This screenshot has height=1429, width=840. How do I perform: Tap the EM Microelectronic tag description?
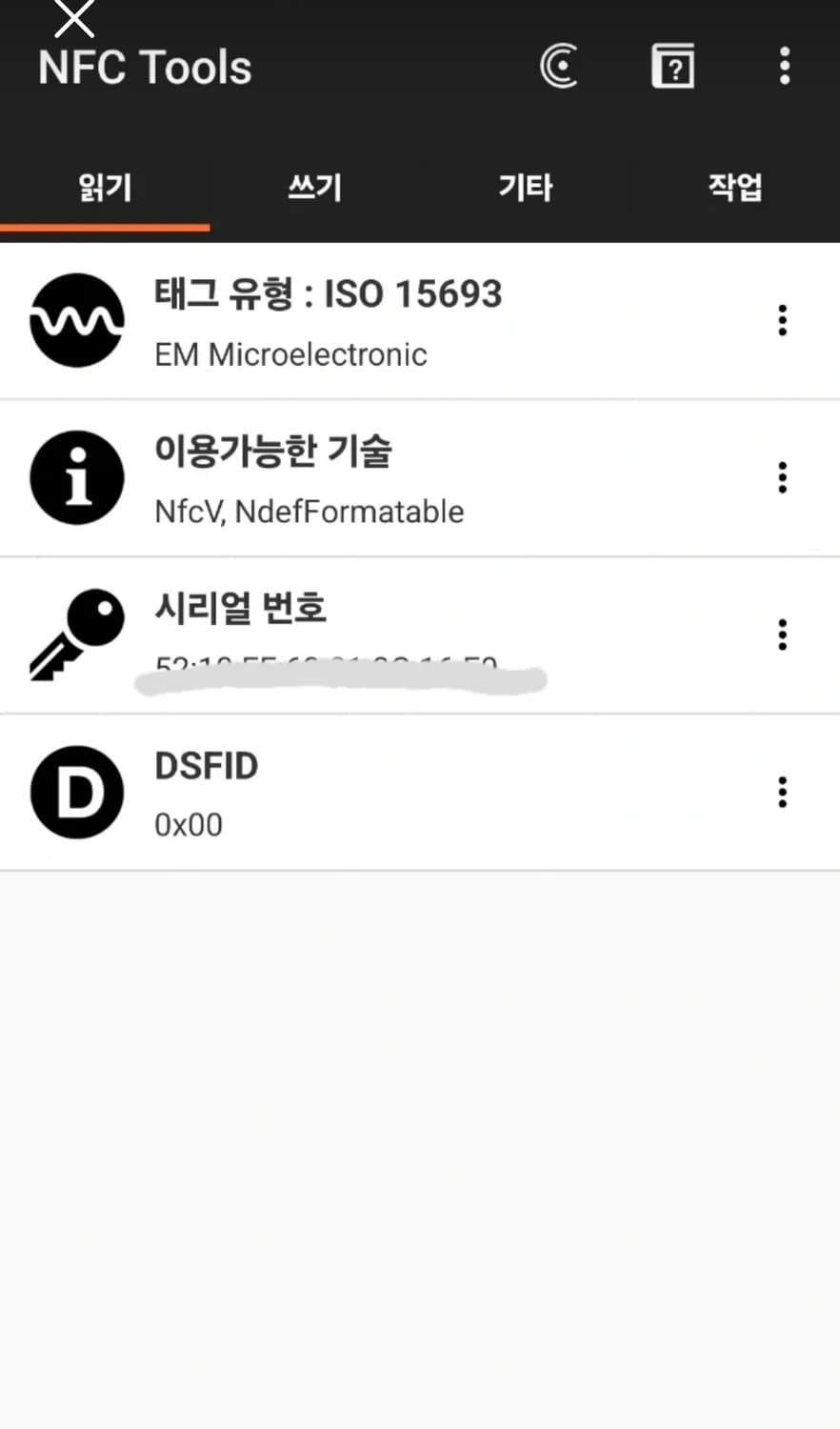[x=290, y=354]
